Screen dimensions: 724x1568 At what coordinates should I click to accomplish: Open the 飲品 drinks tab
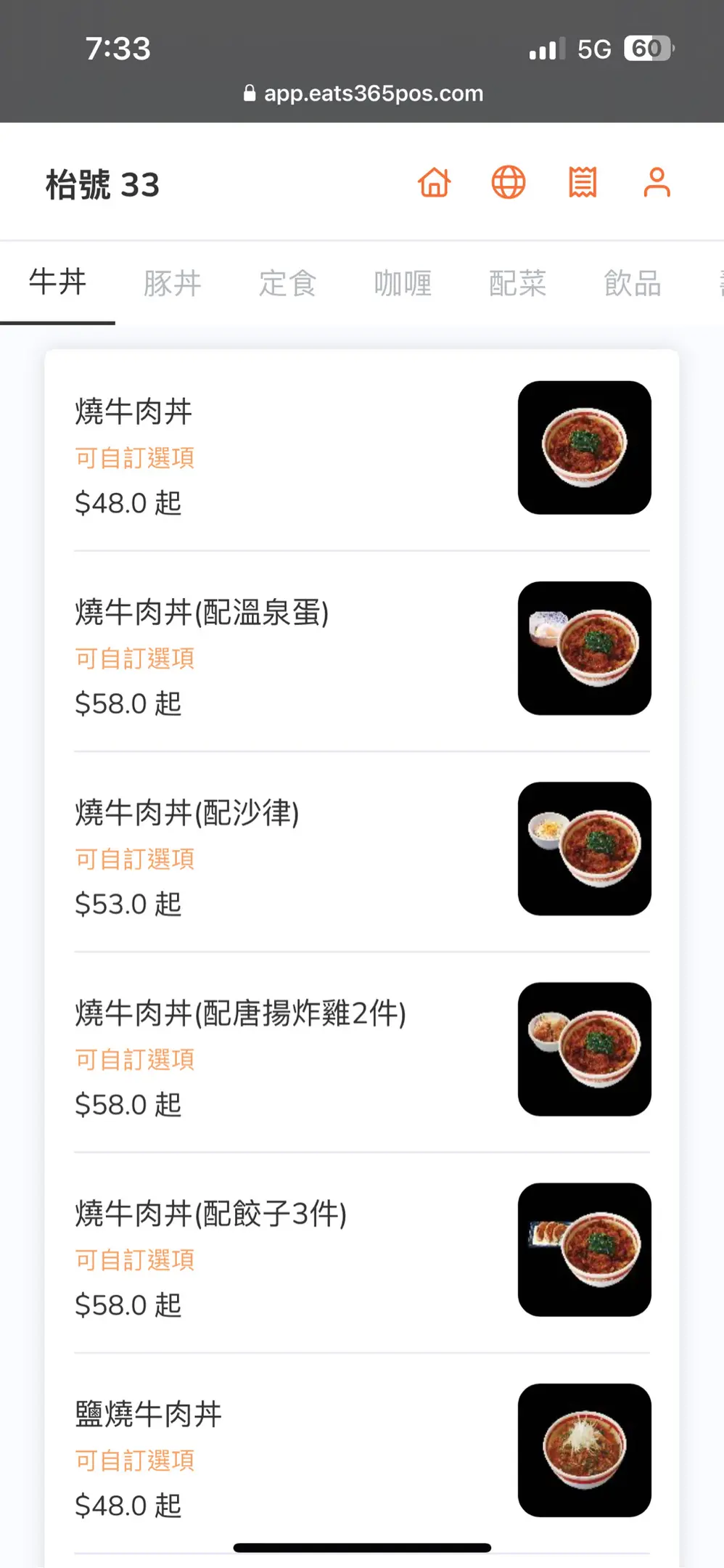pyautogui.click(x=632, y=282)
